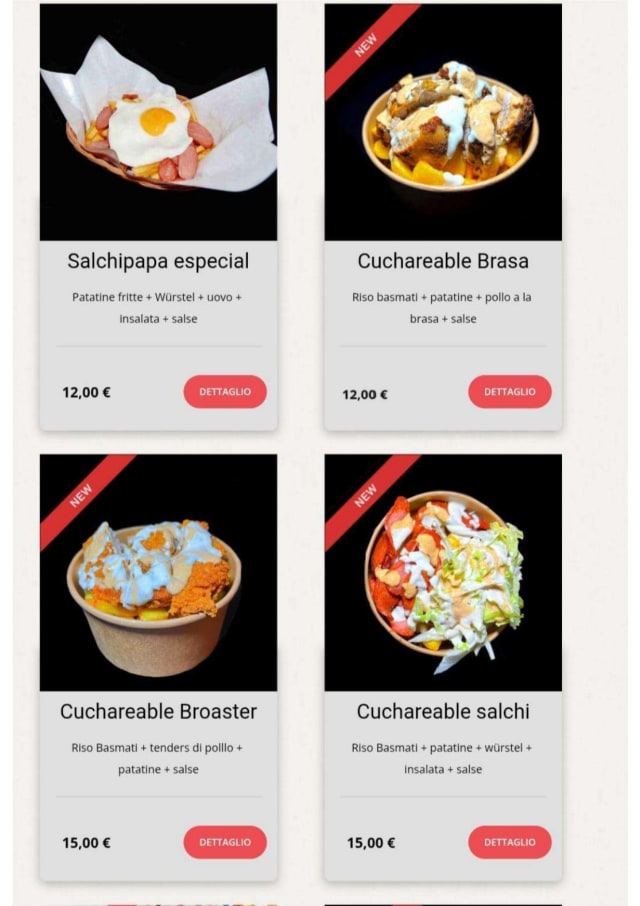View Cuchareable Broaster details button
This screenshot has width=640, height=906.
225,842
